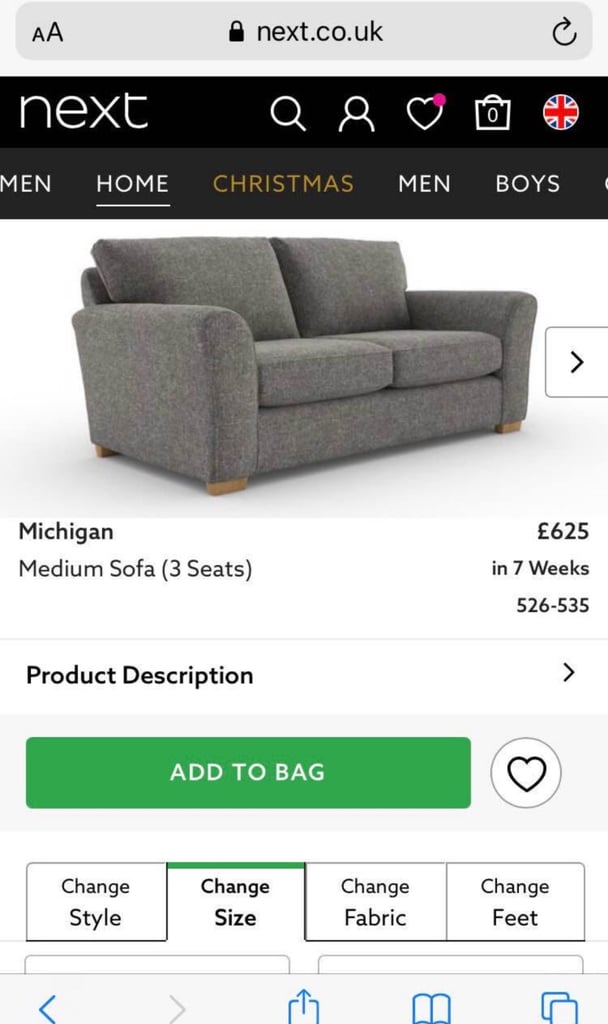Open the Change Feet tab
608x1024 pixels.
tap(515, 902)
